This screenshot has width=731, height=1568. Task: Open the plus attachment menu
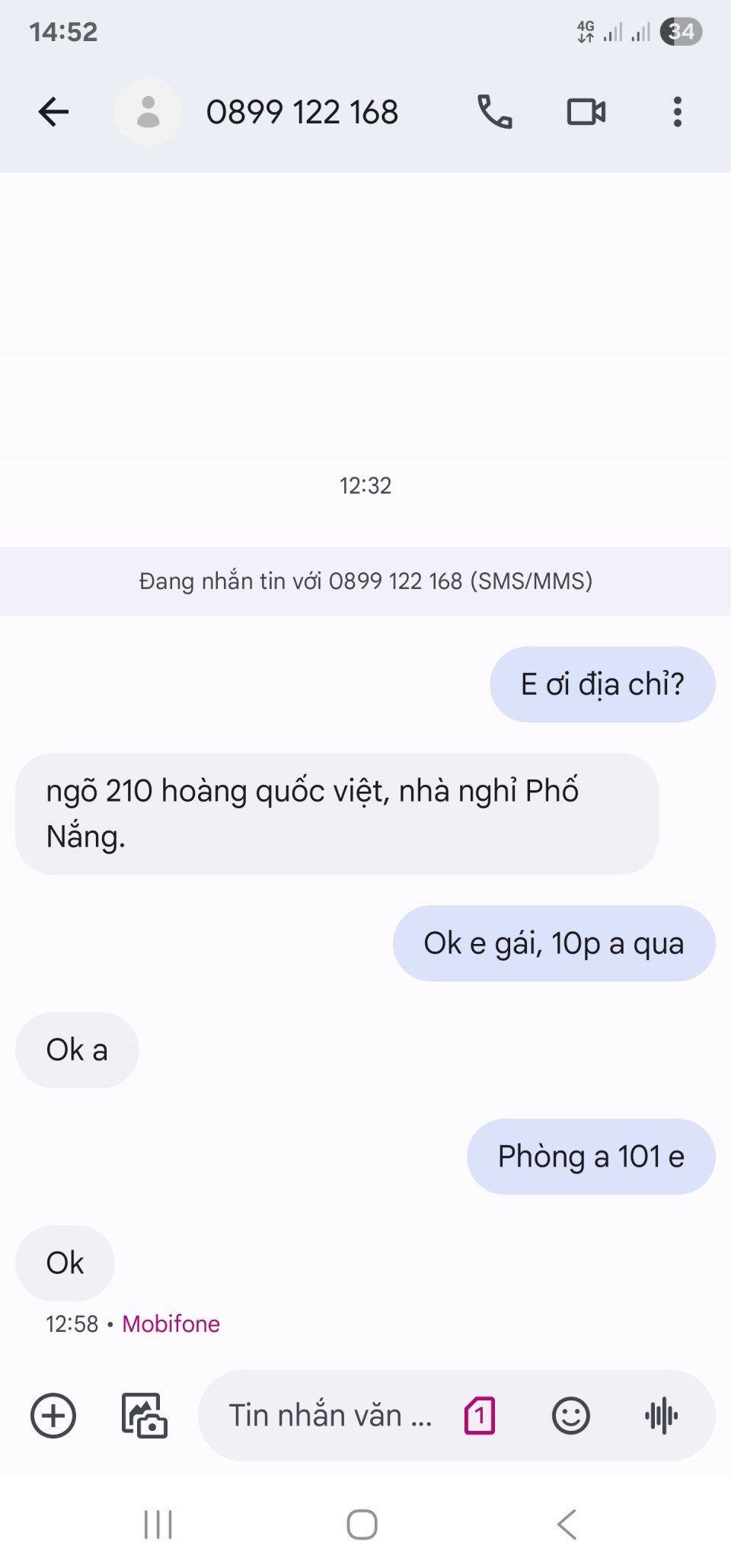[53, 1416]
